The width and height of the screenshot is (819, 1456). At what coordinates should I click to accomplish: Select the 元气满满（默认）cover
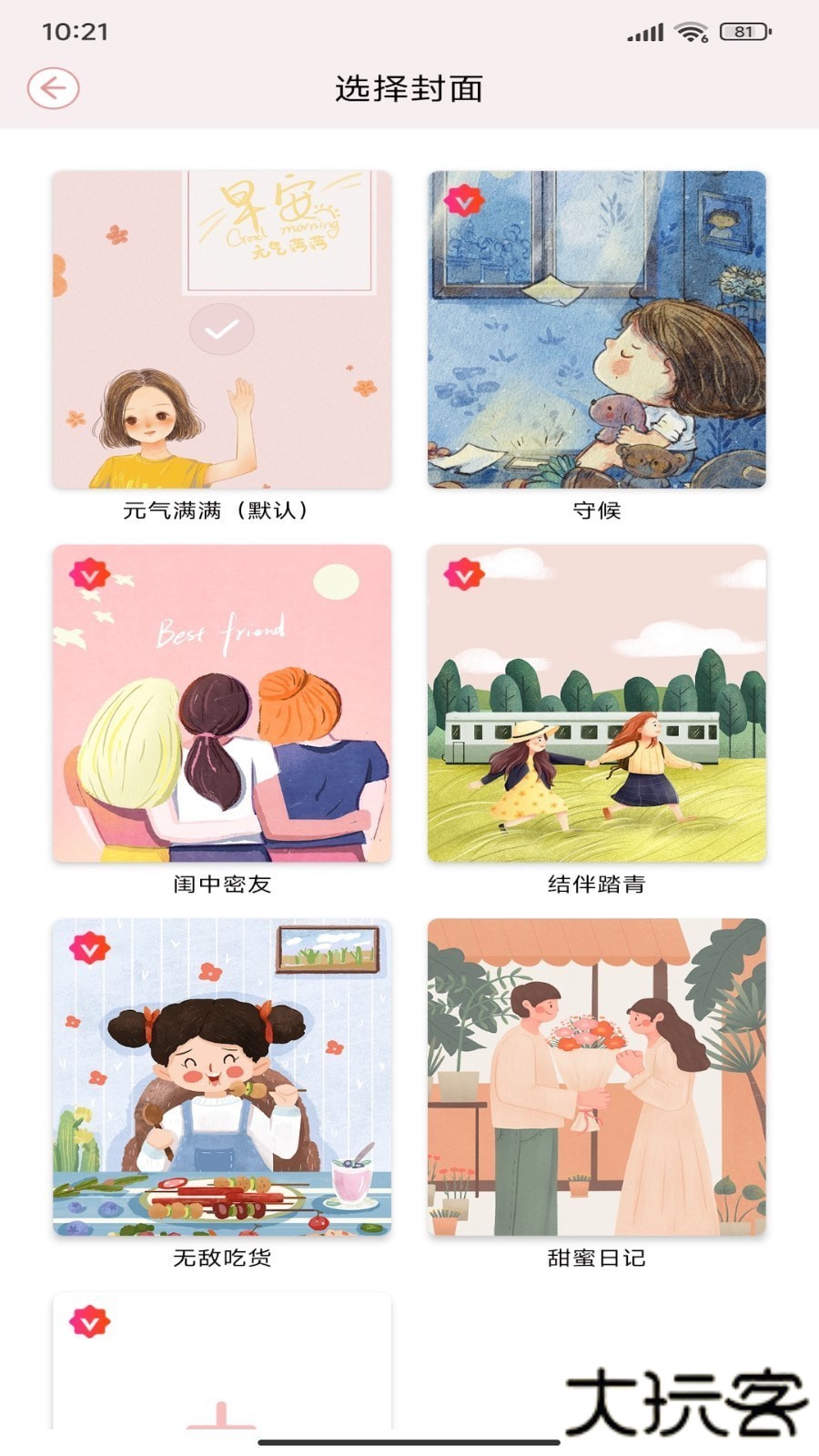[x=221, y=329]
